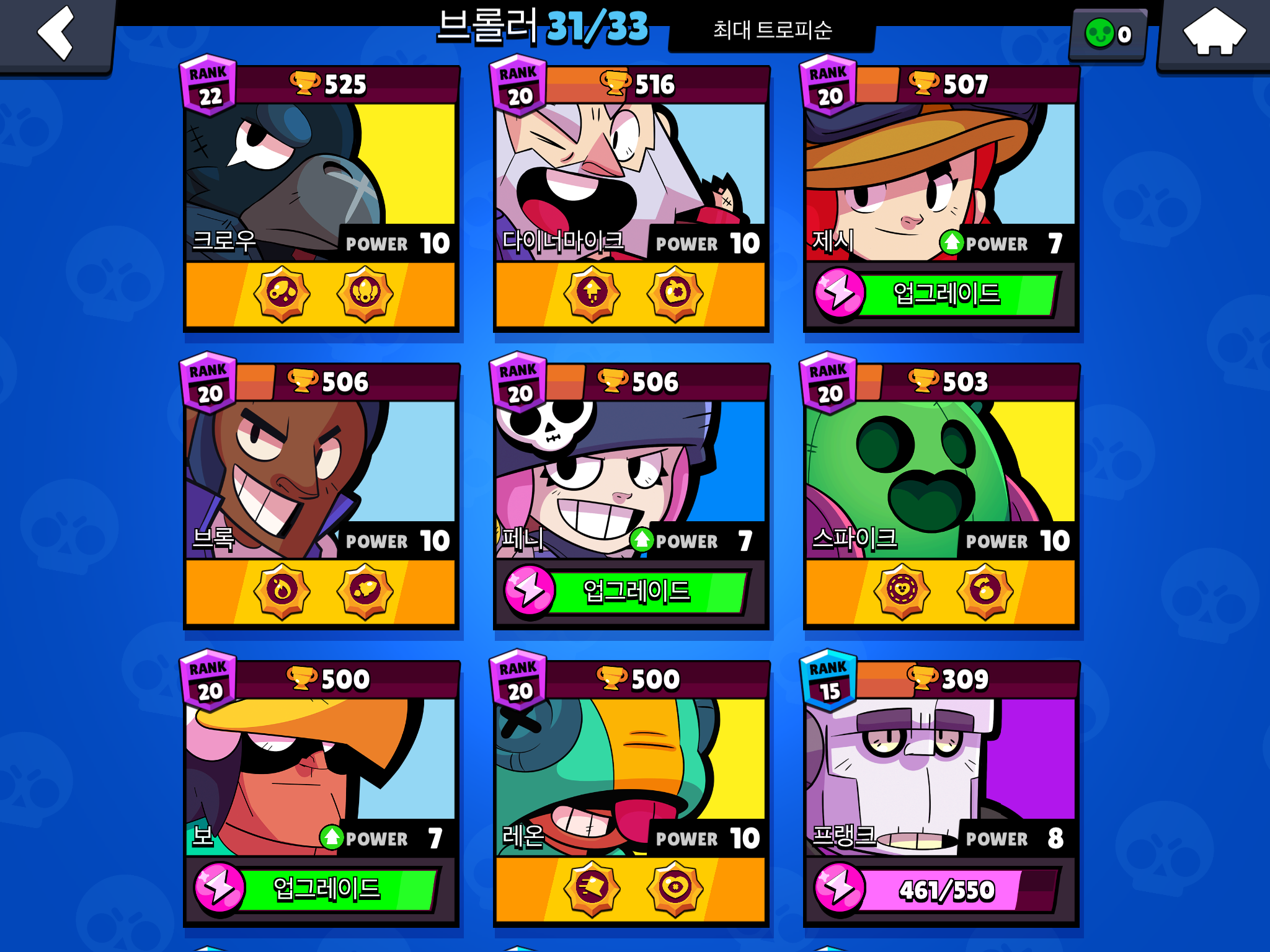Open the 크로우 brawler card
1270x952 pixels.
[x=321, y=180]
